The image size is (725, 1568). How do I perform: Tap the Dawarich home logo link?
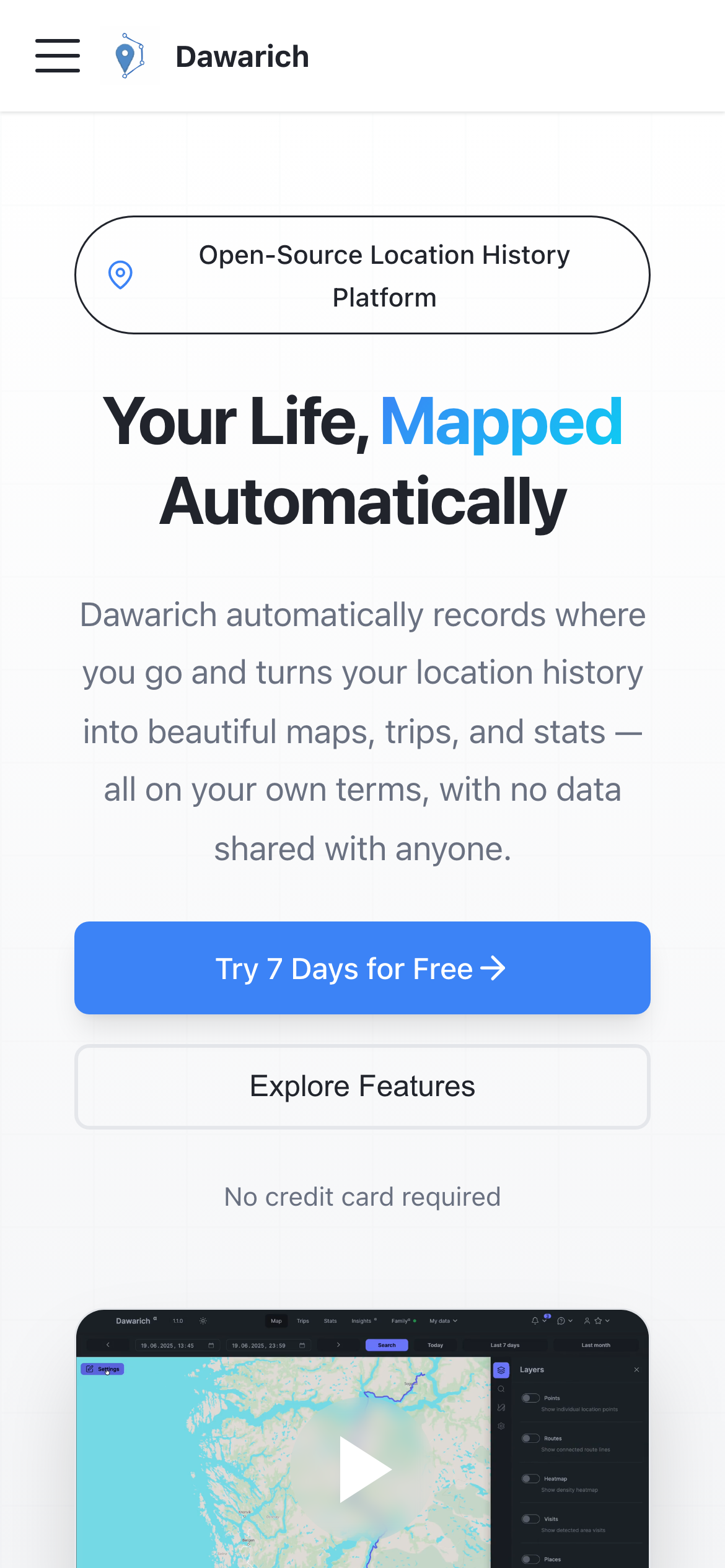[x=211, y=56]
